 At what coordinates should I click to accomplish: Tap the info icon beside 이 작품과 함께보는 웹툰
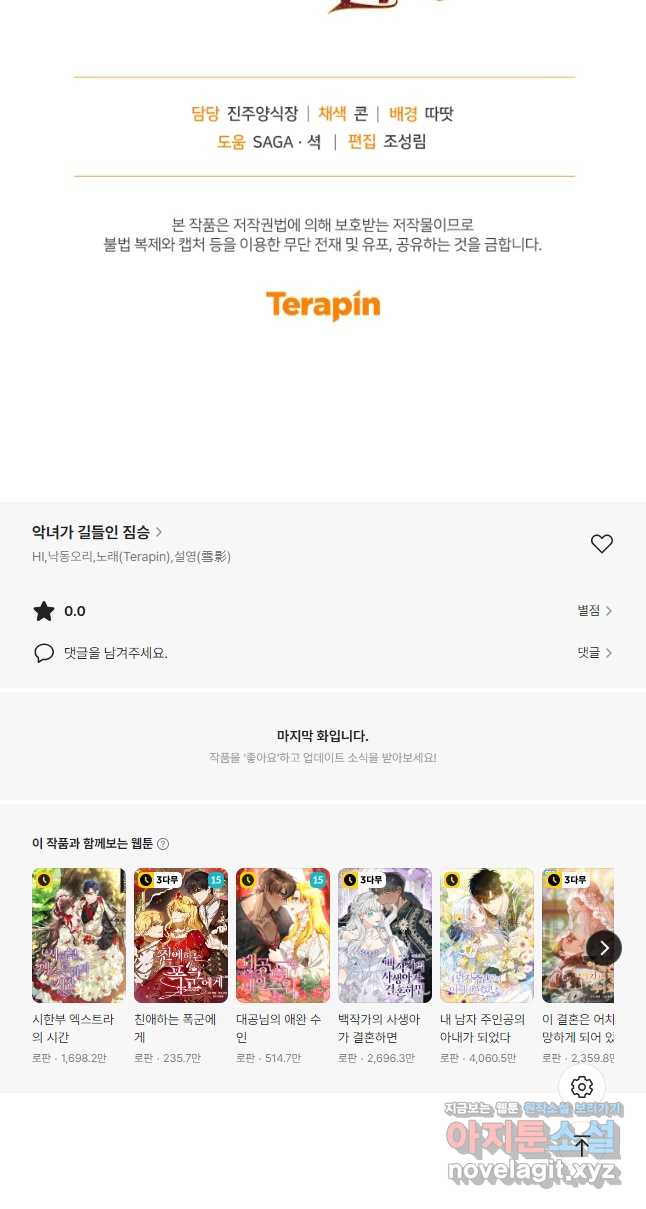[x=163, y=844]
